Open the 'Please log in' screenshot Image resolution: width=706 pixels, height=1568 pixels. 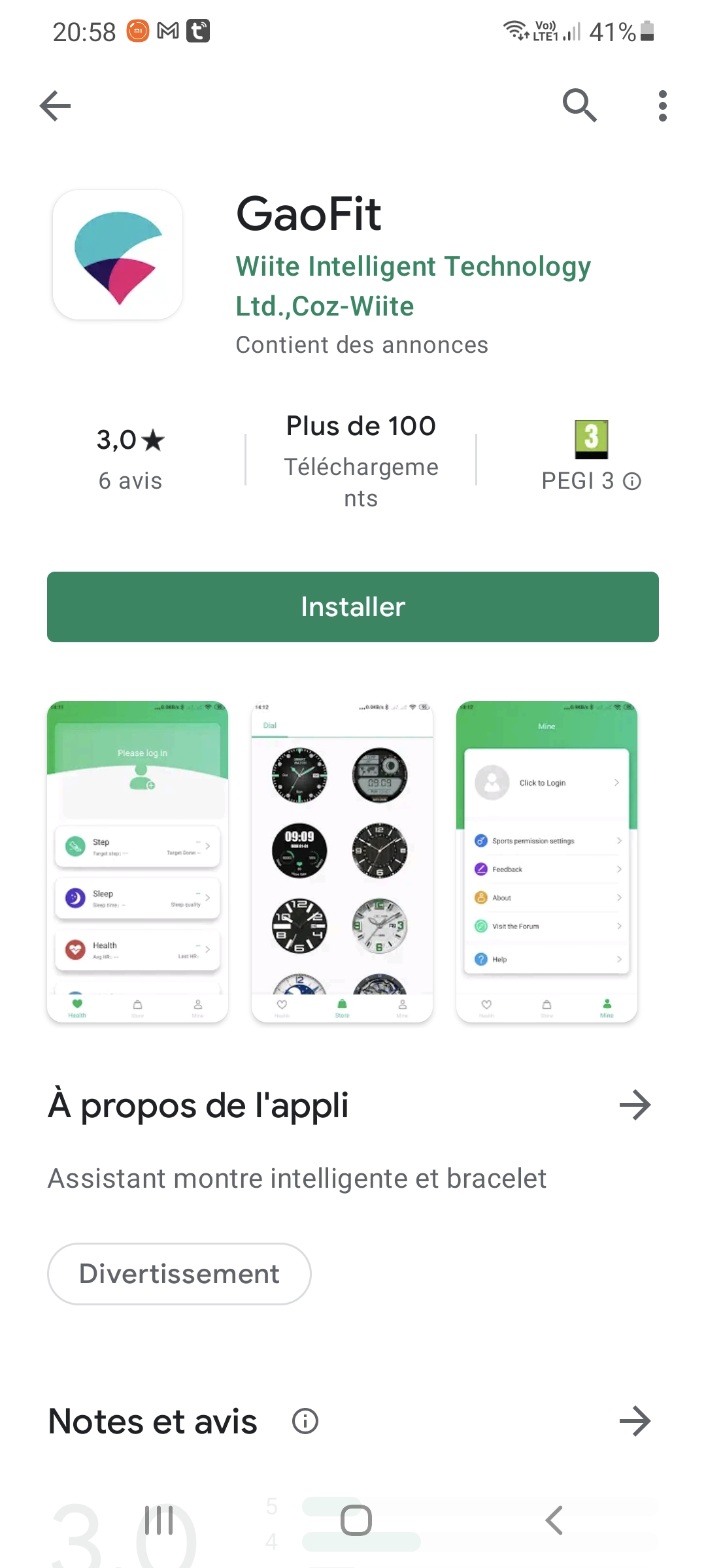[138, 862]
